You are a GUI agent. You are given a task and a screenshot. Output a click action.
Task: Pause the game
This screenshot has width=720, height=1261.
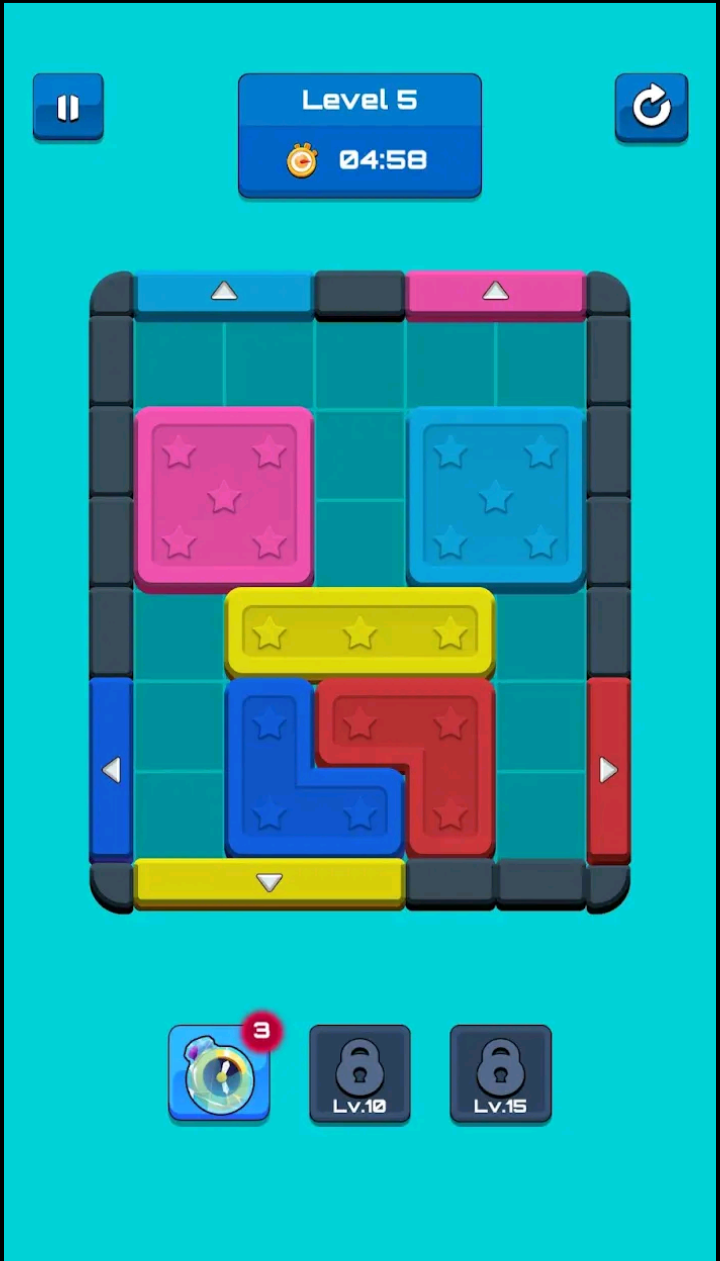68,107
